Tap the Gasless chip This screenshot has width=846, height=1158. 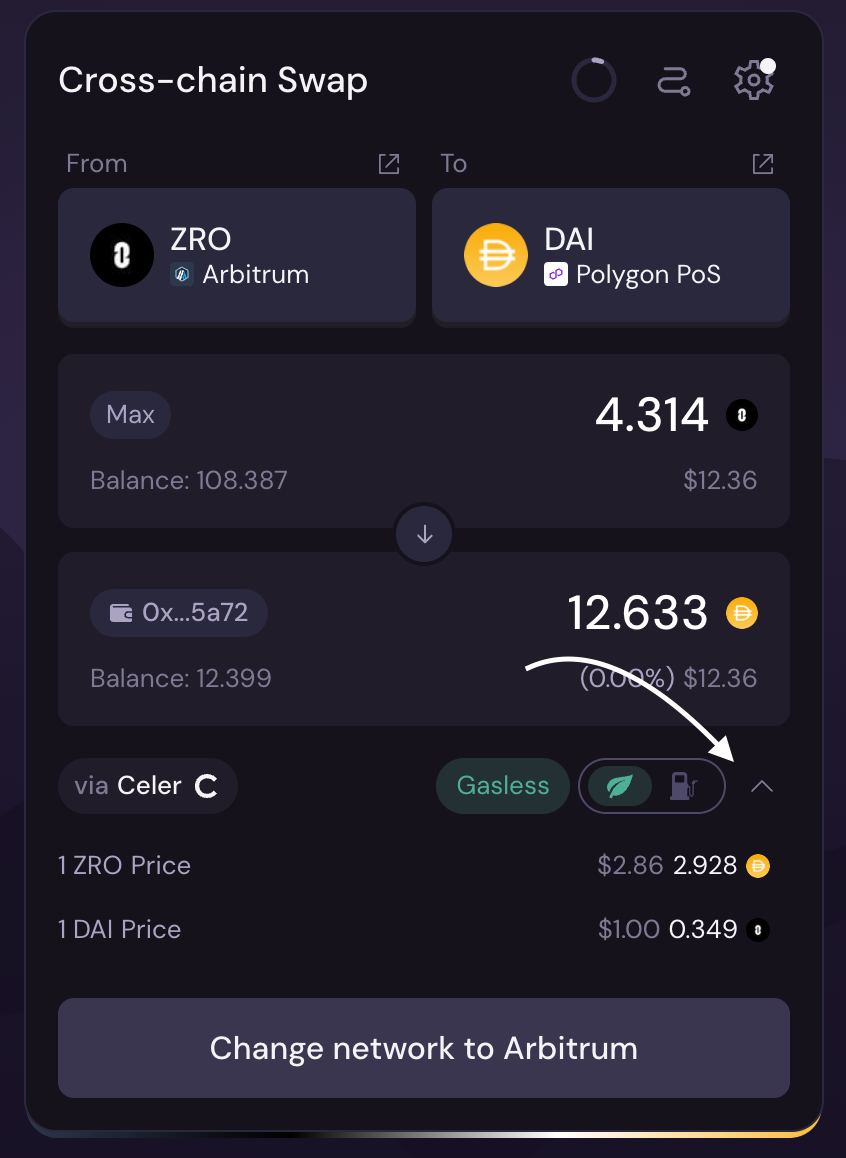tap(503, 785)
